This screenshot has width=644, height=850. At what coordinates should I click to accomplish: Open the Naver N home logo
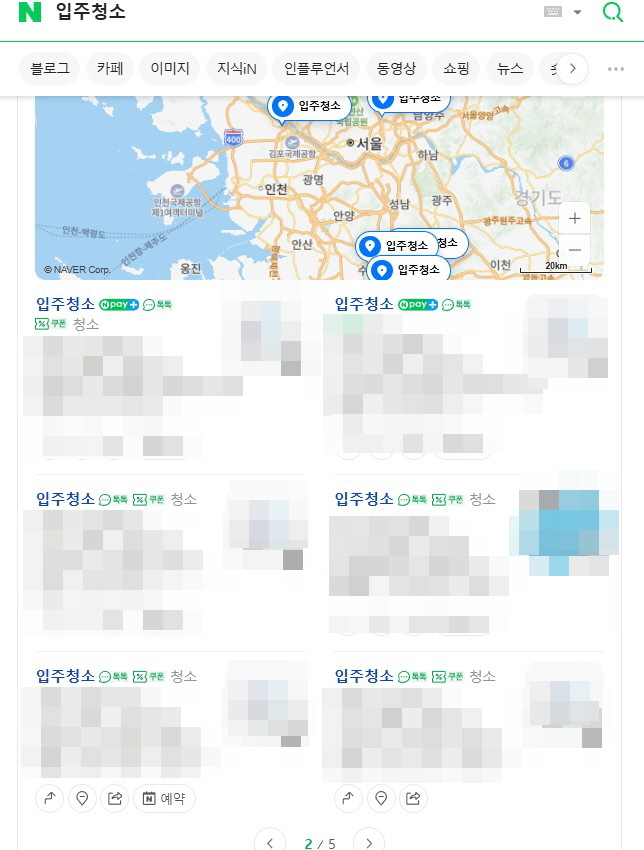click(30, 12)
